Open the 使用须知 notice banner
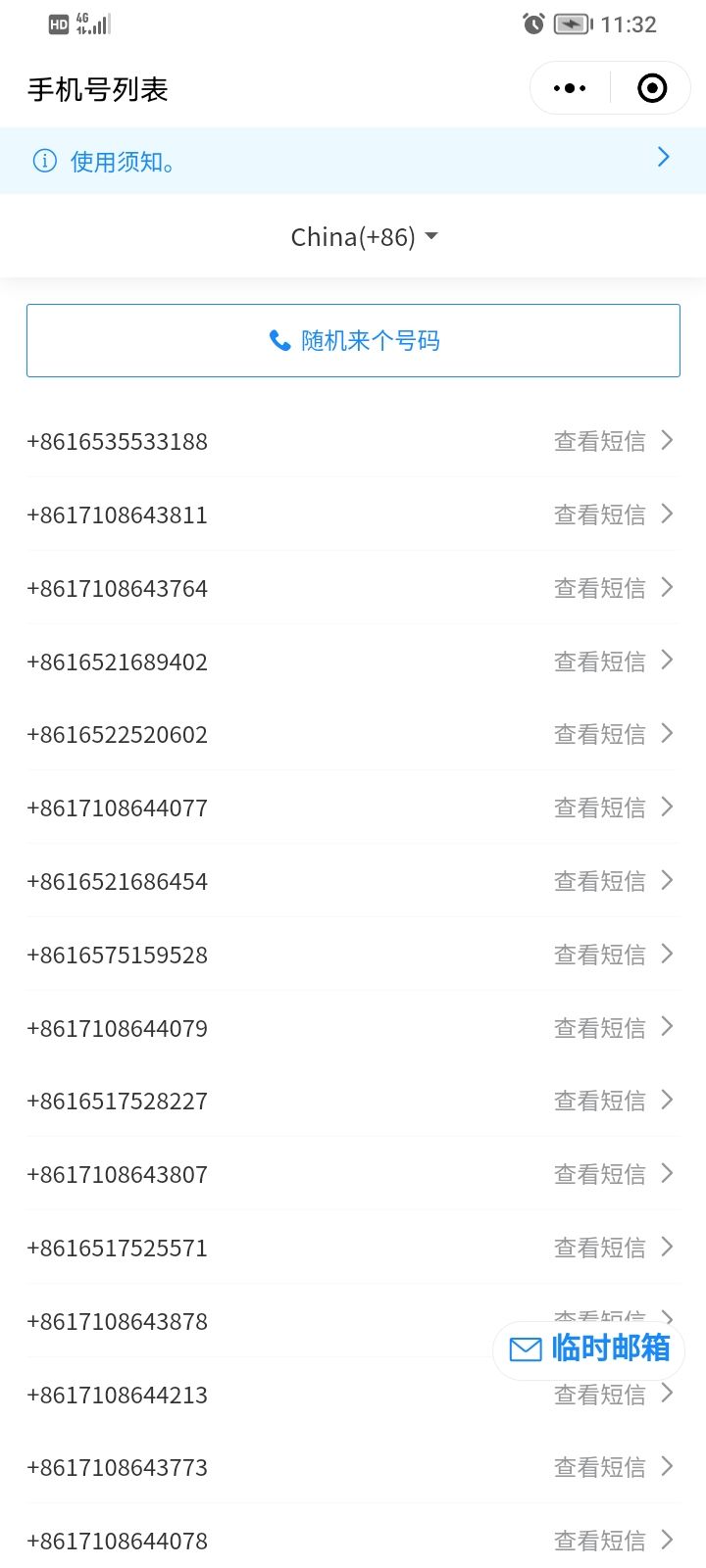706x1568 pixels. 353,160
